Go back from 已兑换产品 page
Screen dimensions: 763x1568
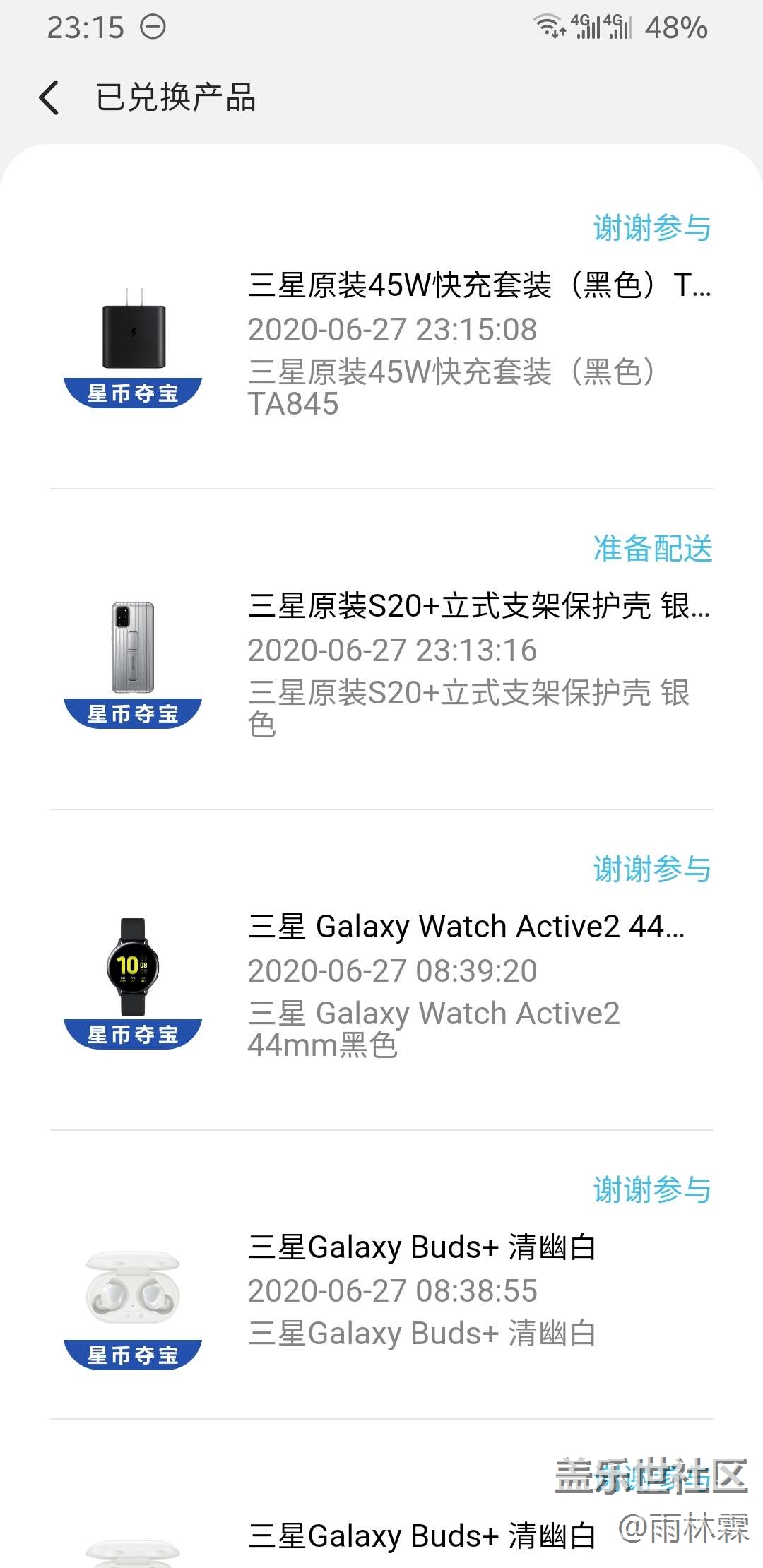tap(49, 97)
